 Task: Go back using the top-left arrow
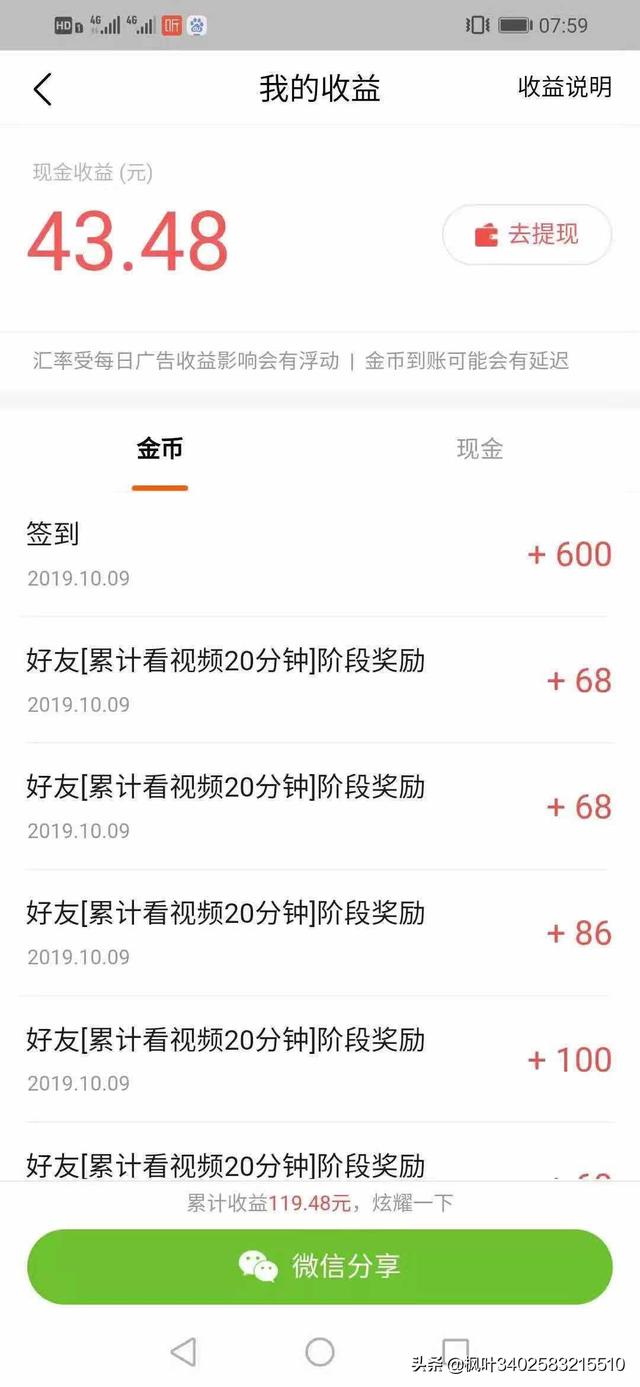tap(42, 89)
